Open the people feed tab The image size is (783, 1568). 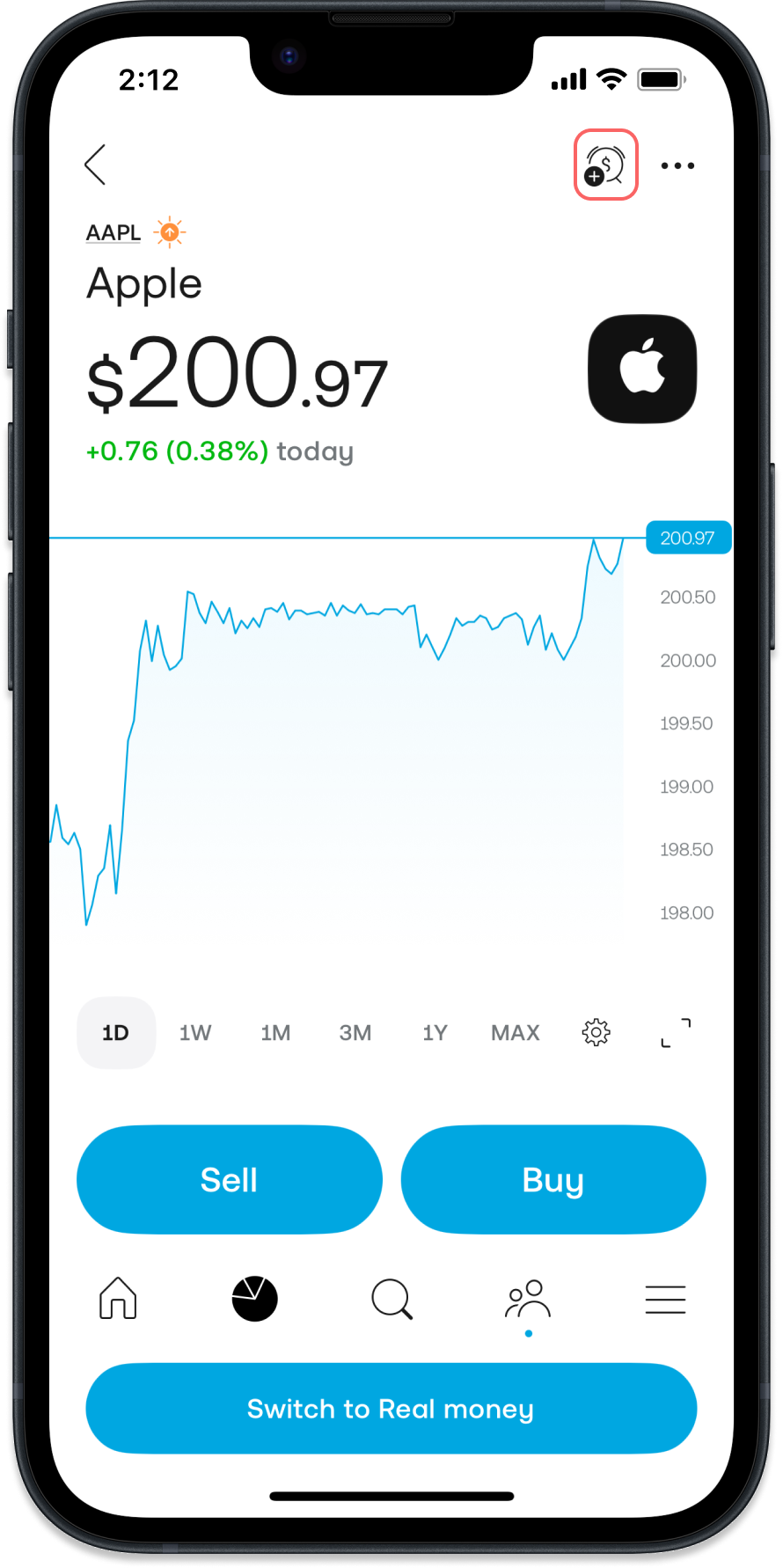click(528, 1300)
